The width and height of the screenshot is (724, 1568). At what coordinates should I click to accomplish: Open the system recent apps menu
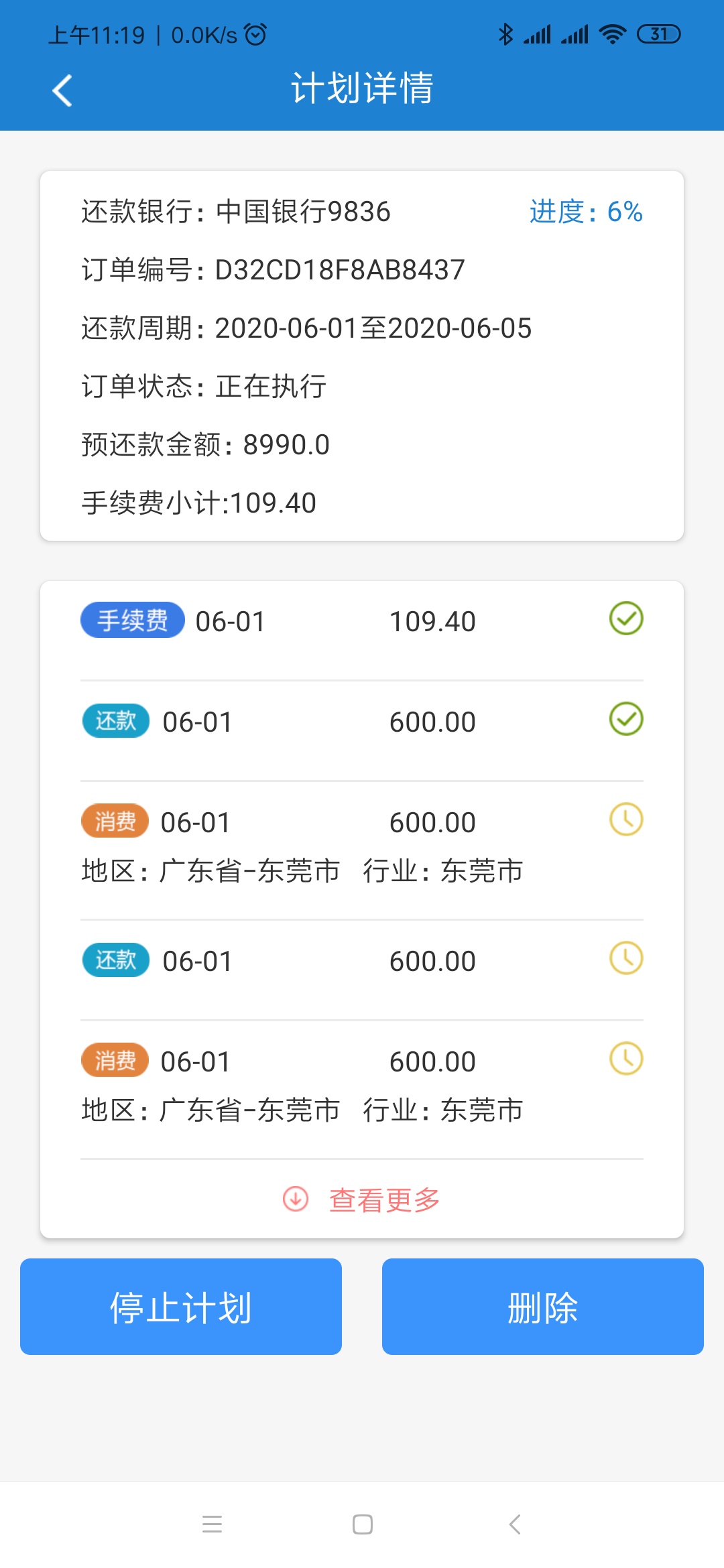[x=212, y=1524]
